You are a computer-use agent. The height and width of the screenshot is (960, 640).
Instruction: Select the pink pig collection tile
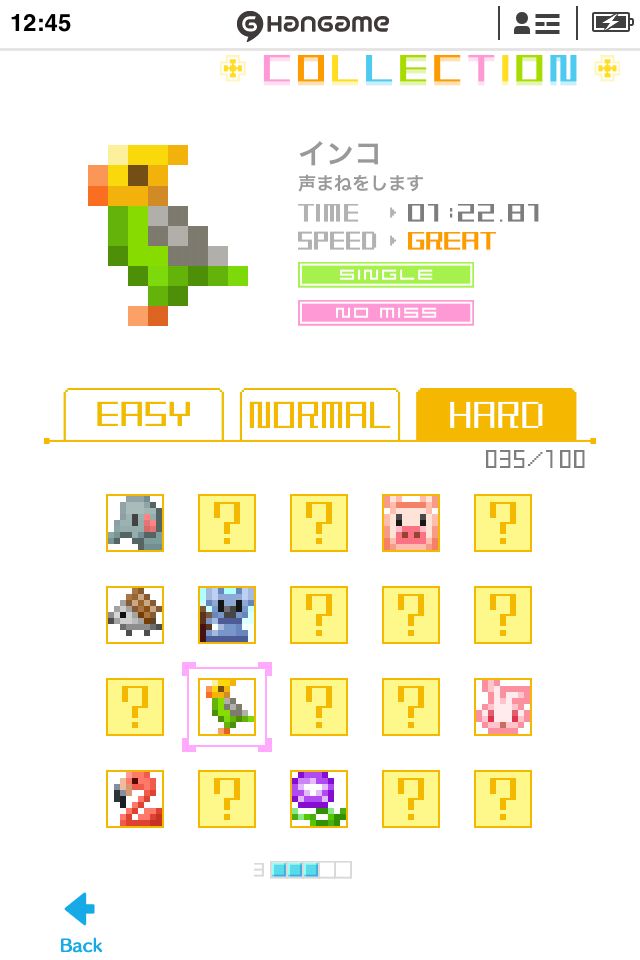click(x=411, y=522)
